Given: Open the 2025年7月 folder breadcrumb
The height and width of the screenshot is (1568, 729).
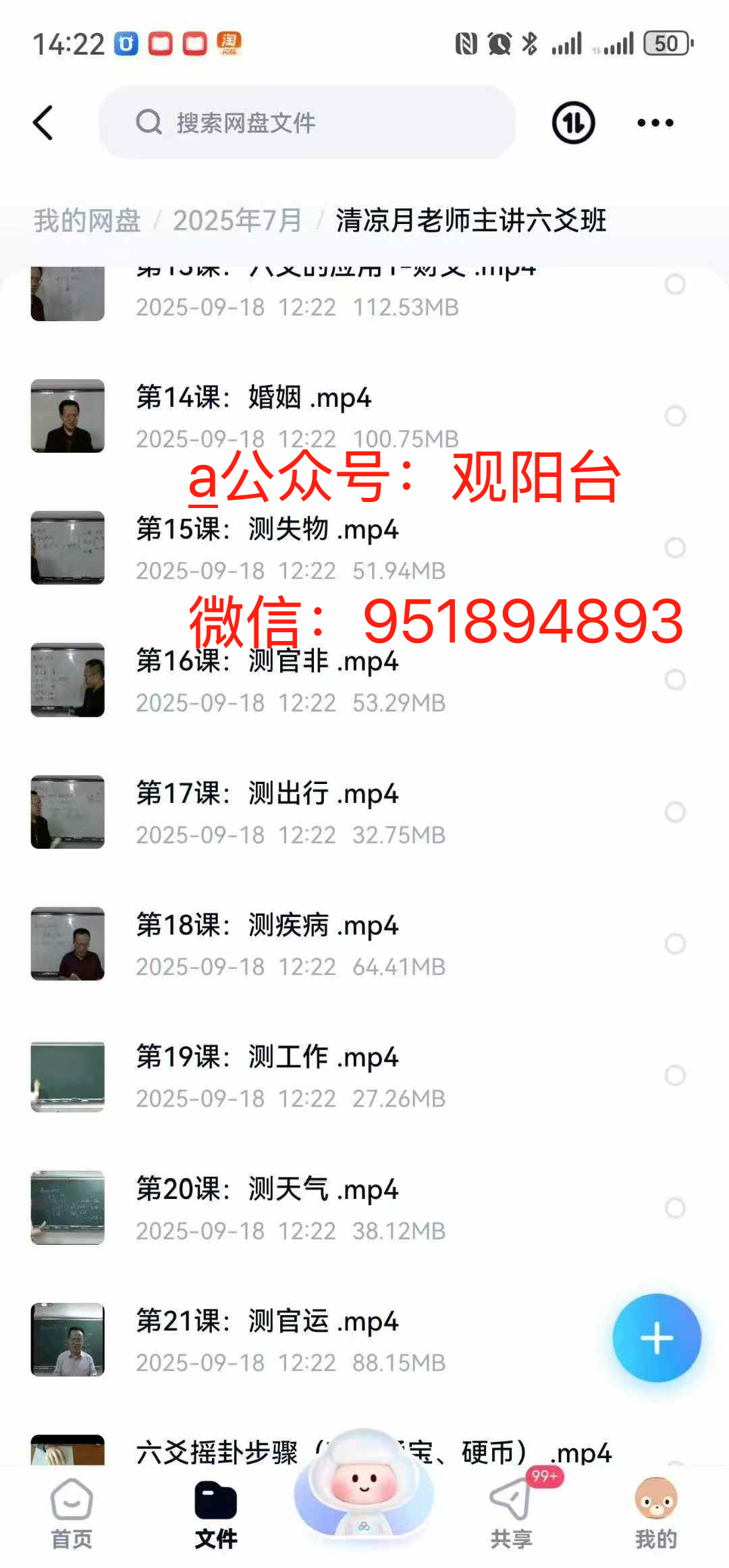Looking at the screenshot, I should tap(237, 221).
